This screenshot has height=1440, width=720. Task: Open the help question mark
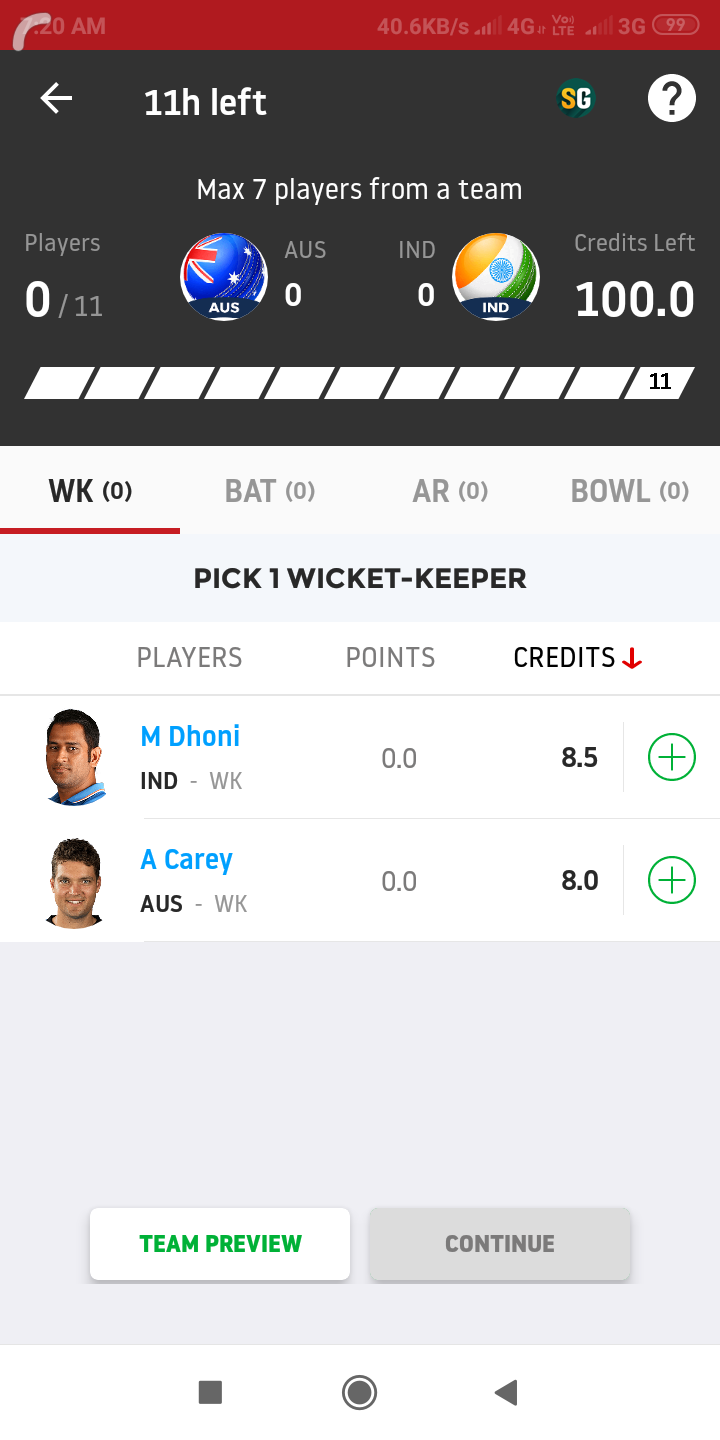click(x=671, y=99)
